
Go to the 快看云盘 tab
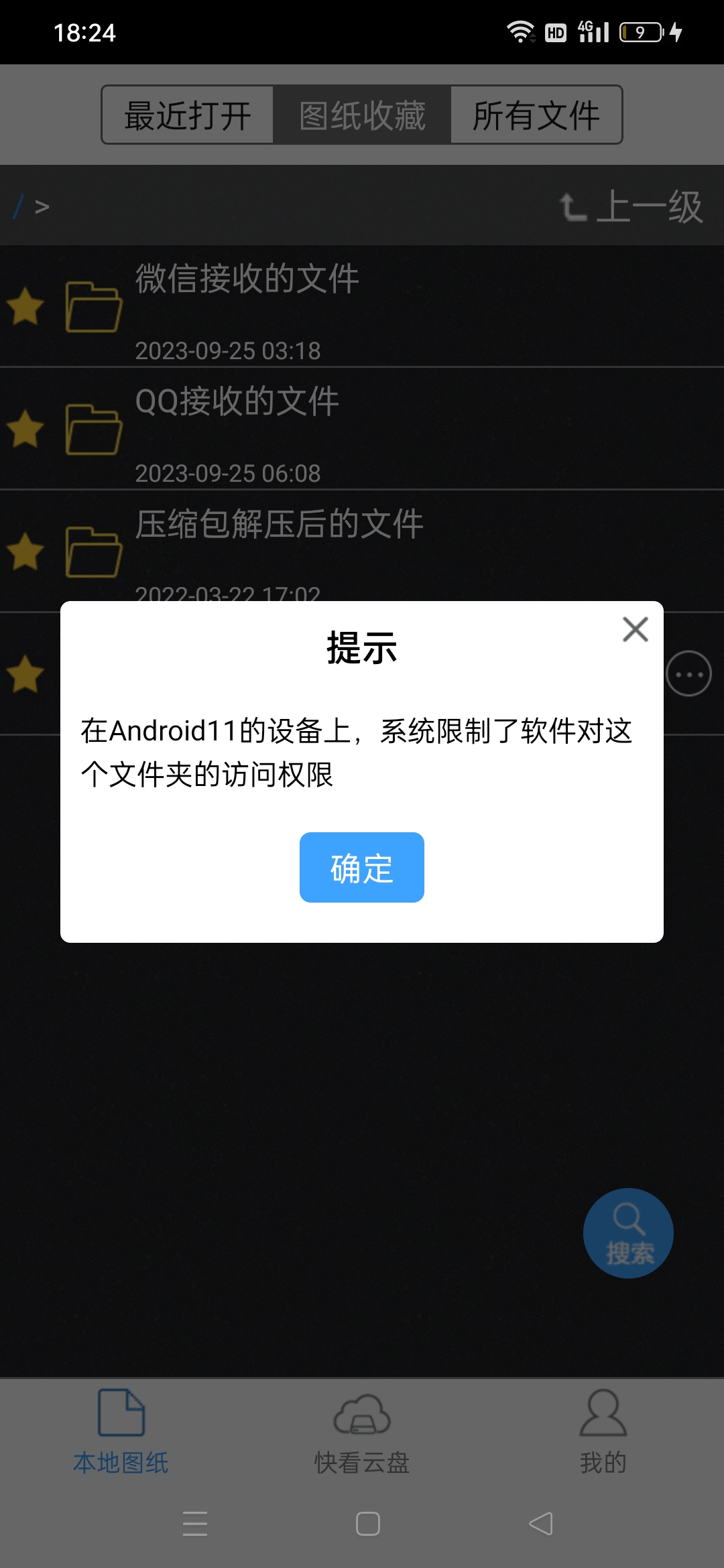[362, 1431]
